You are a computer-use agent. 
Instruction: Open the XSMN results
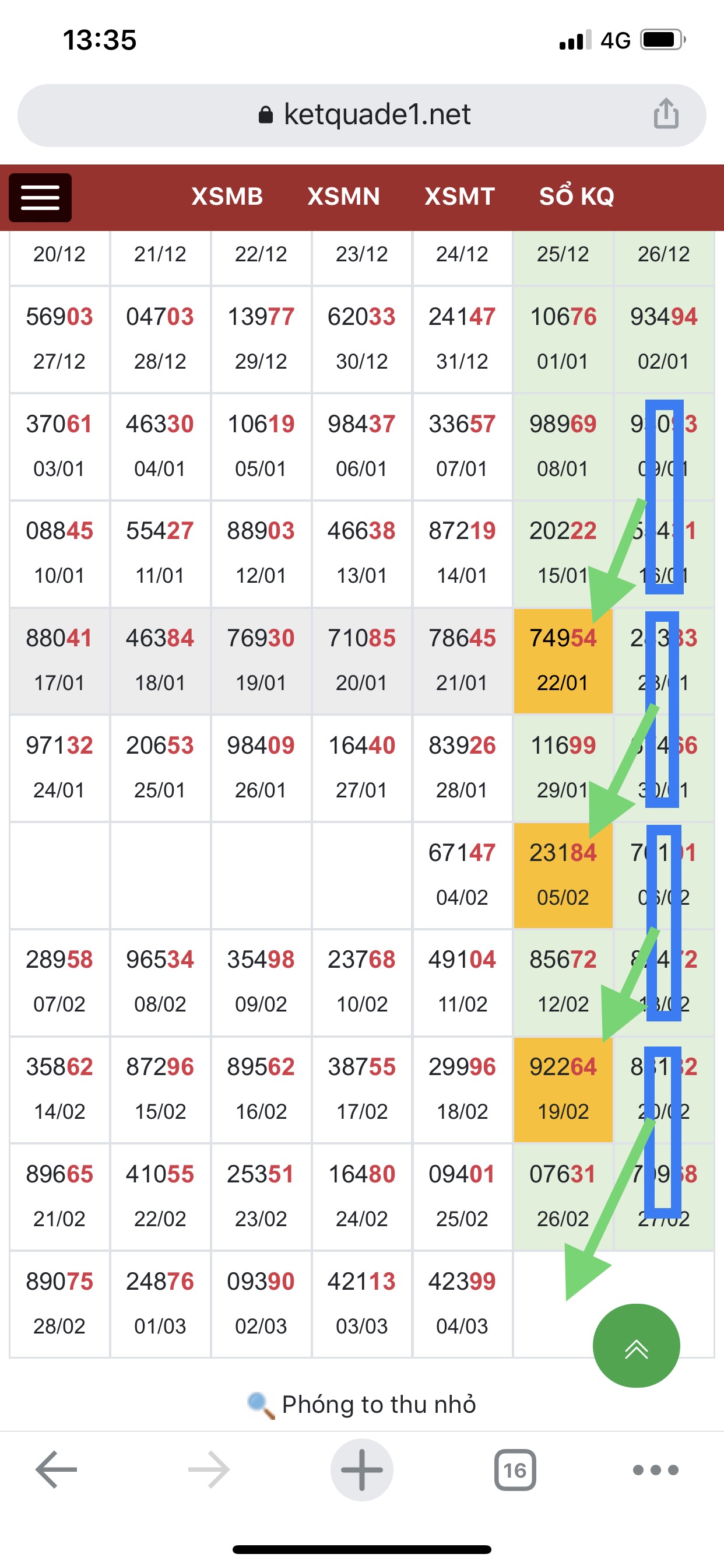(x=344, y=197)
